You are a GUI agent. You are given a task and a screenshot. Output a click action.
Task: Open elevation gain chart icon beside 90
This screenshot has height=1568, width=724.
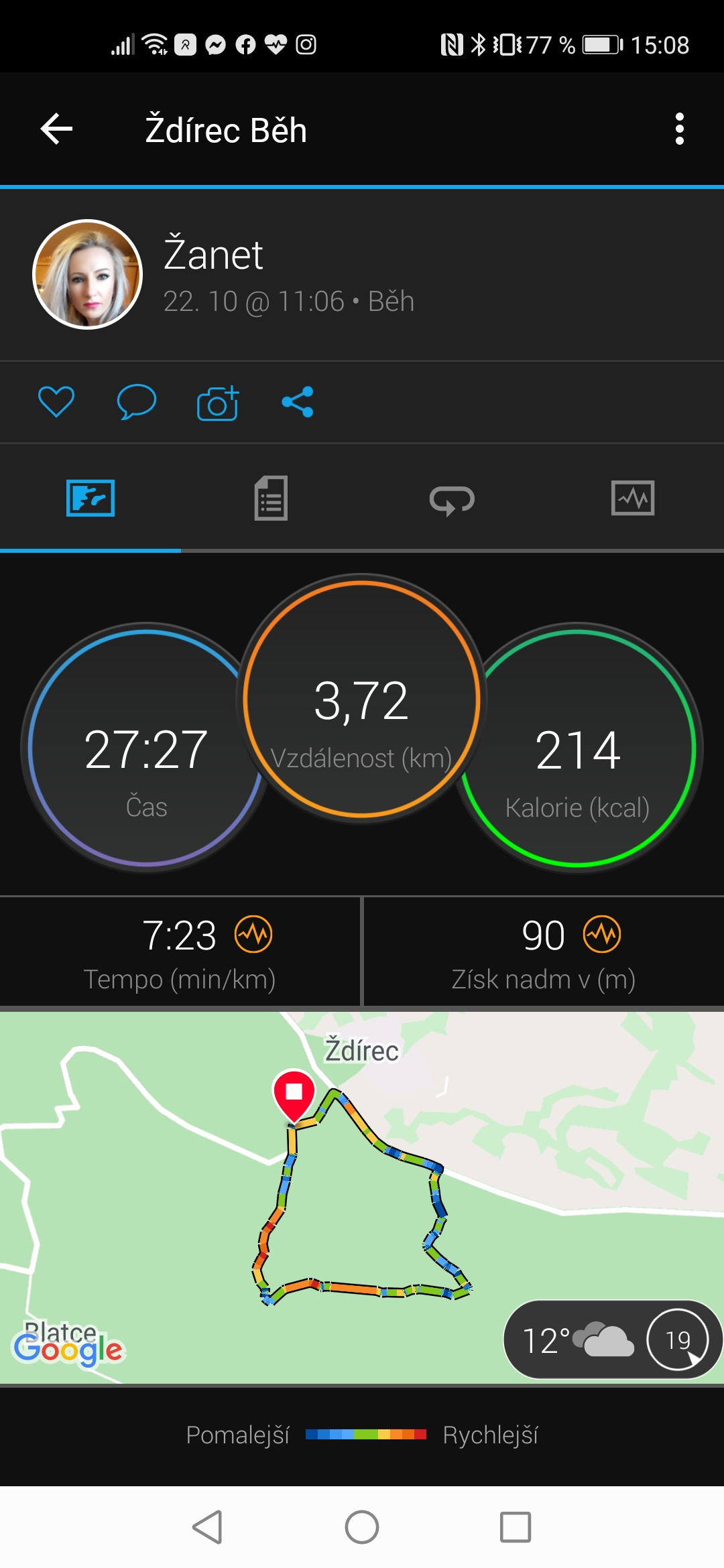pyautogui.click(x=602, y=934)
